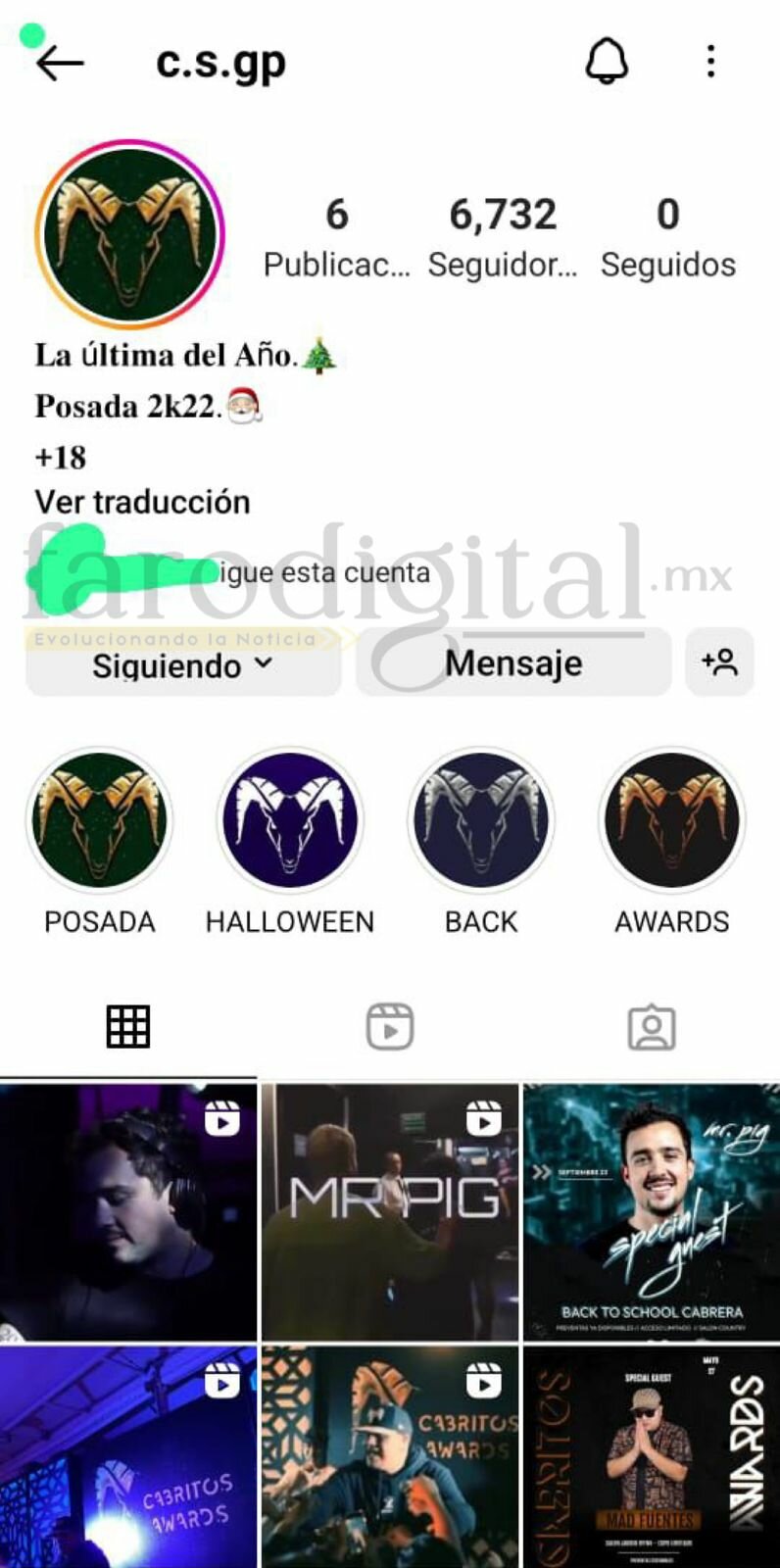The width and height of the screenshot is (780, 1568).
Task: Open the Mad Fuentes Awards poster post
Action: click(x=651, y=1456)
